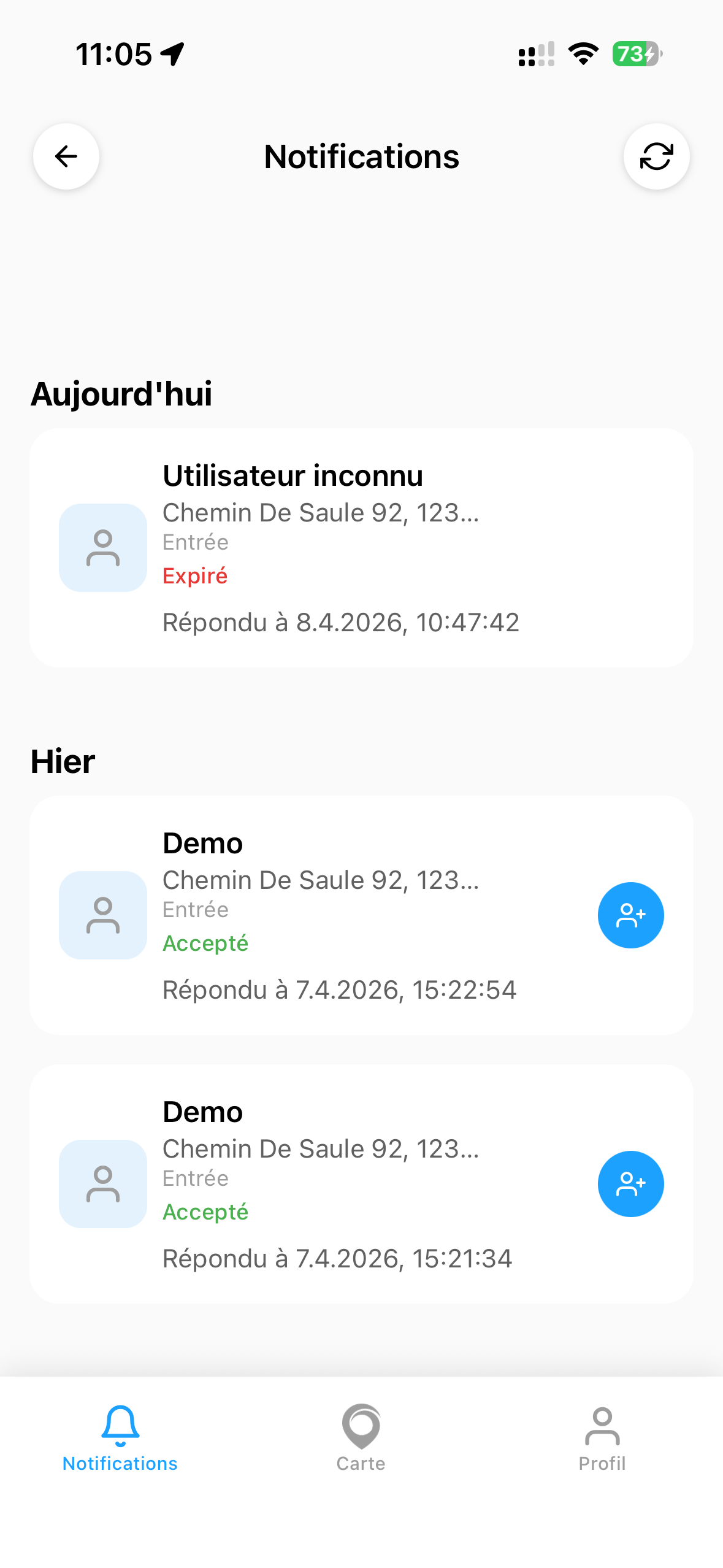The width and height of the screenshot is (723, 1568).
Task: Add user from Demo notification at 15:21:34
Action: pyautogui.click(x=630, y=1183)
